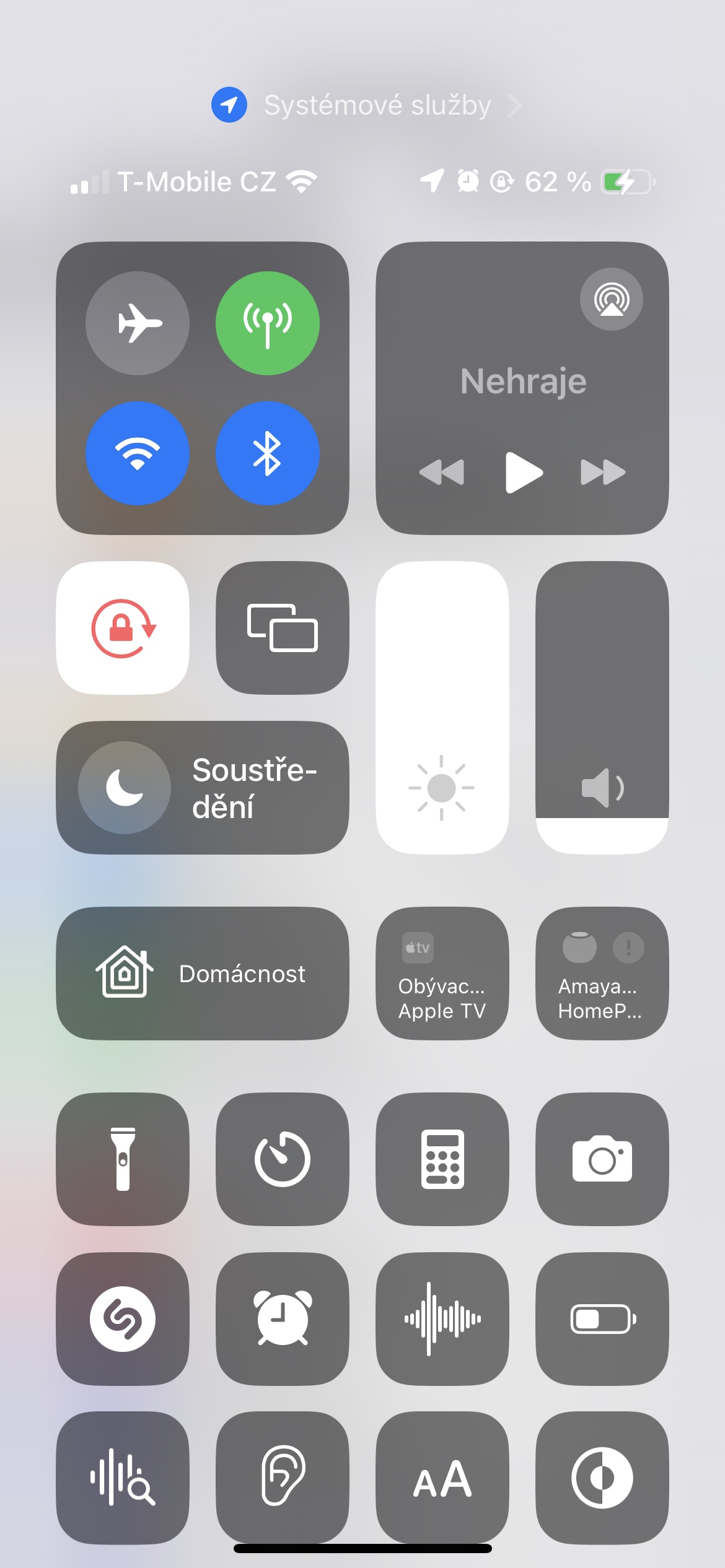The width and height of the screenshot is (725, 1568).
Task: Open Systémové služby location details
Action: pyautogui.click(x=366, y=105)
